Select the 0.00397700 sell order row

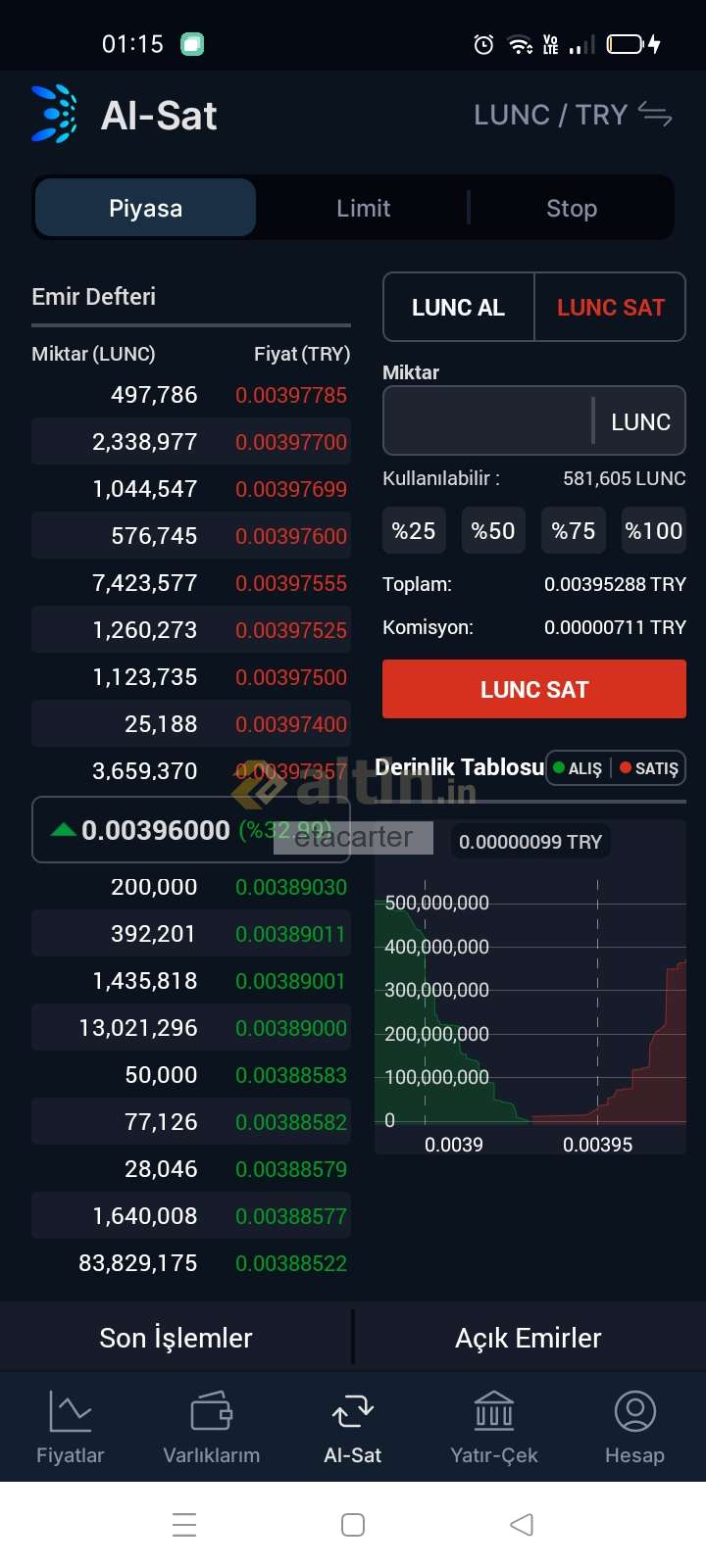(x=191, y=442)
